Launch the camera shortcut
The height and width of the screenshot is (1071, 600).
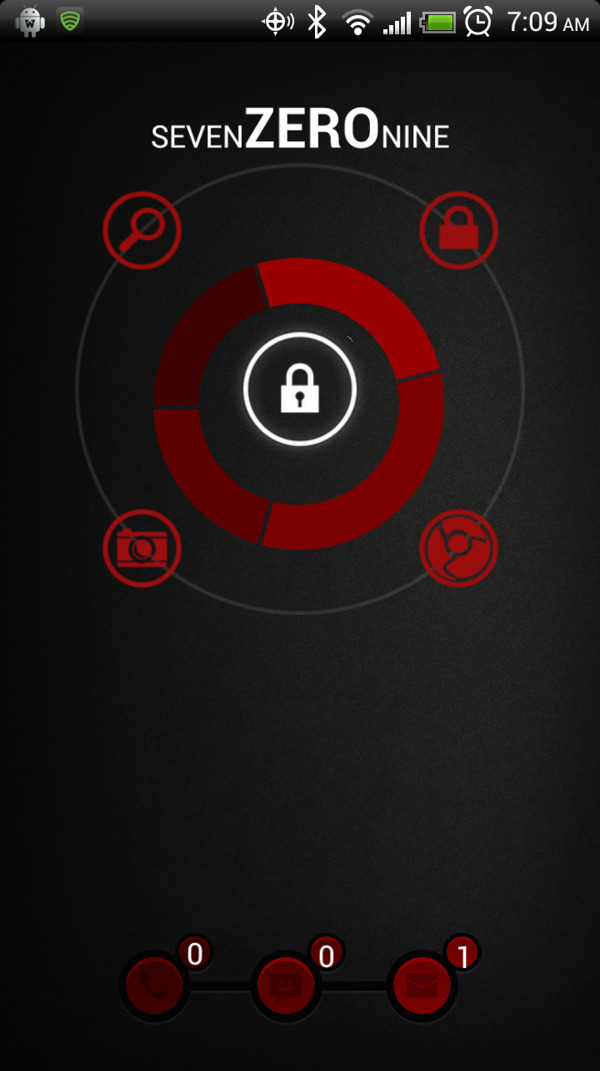(142, 548)
